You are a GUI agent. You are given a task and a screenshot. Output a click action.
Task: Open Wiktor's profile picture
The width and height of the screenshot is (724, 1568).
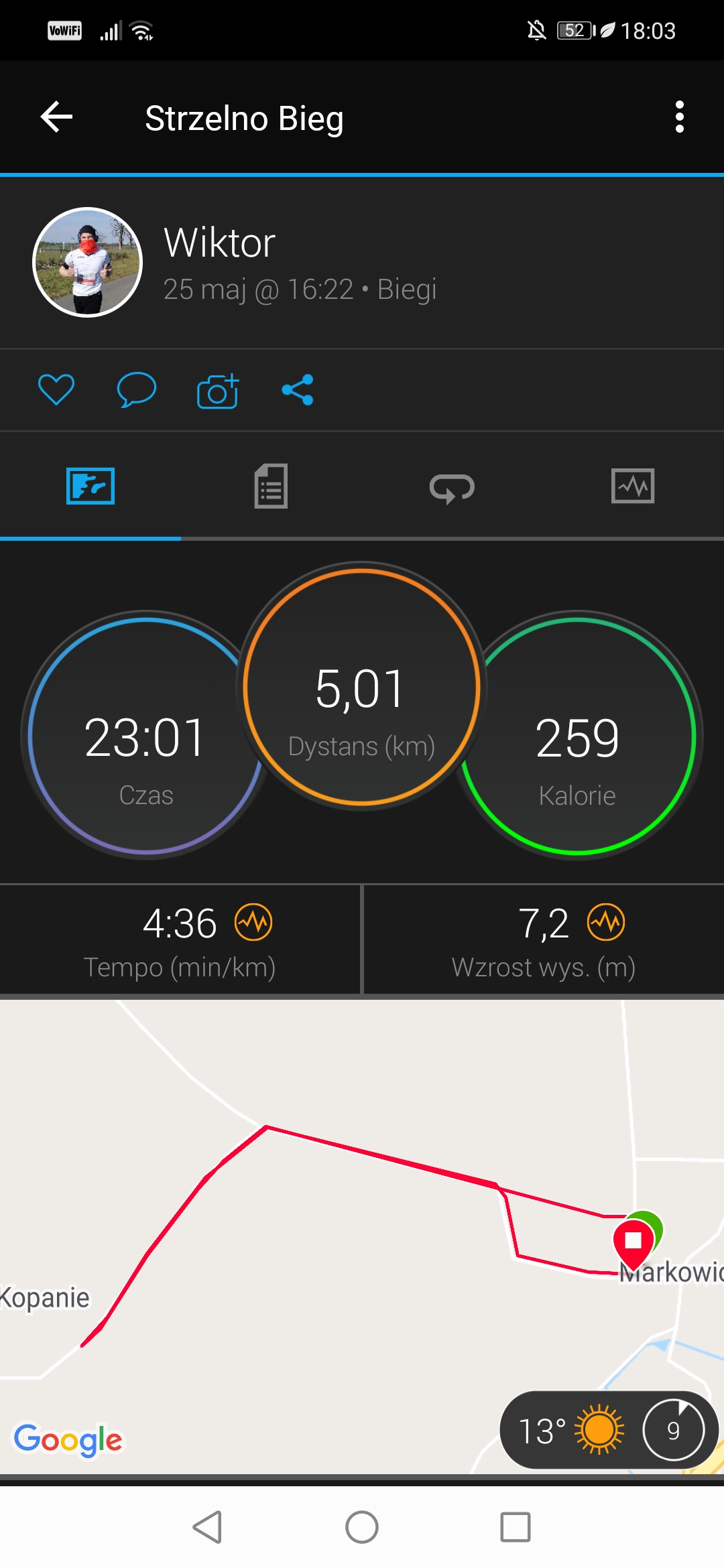[88, 262]
